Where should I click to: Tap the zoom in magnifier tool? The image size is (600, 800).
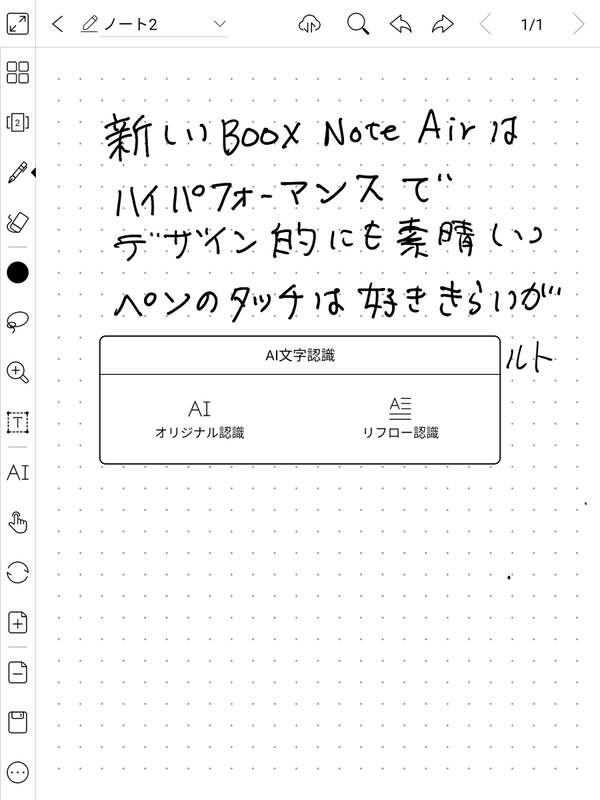point(18,372)
